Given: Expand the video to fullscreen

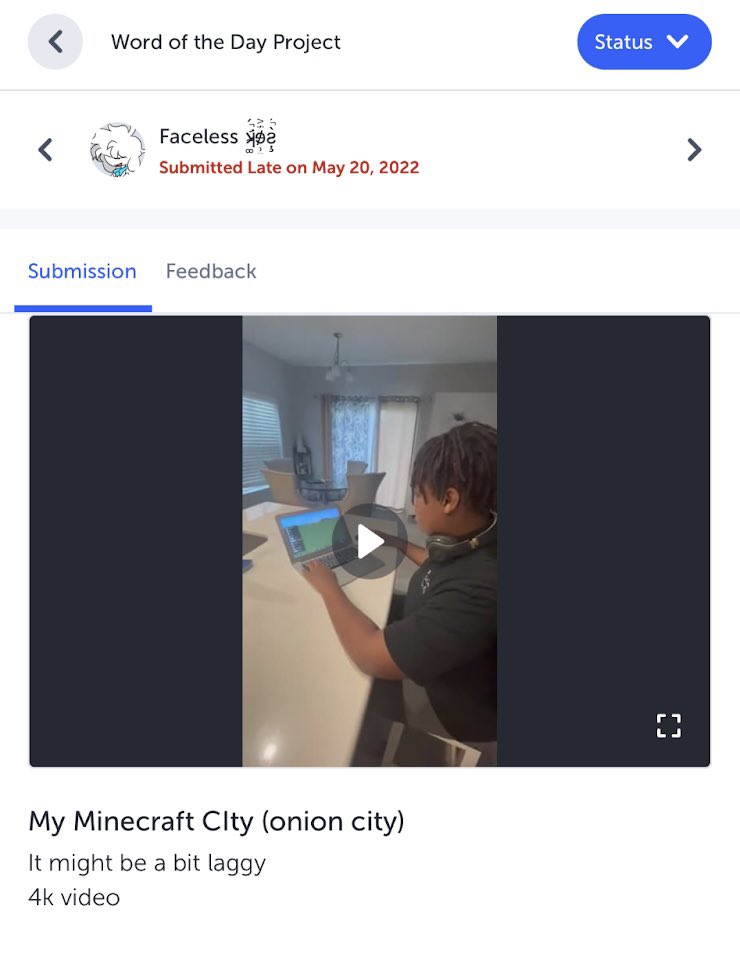Looking at the screenshot, I should pos(668,725).
